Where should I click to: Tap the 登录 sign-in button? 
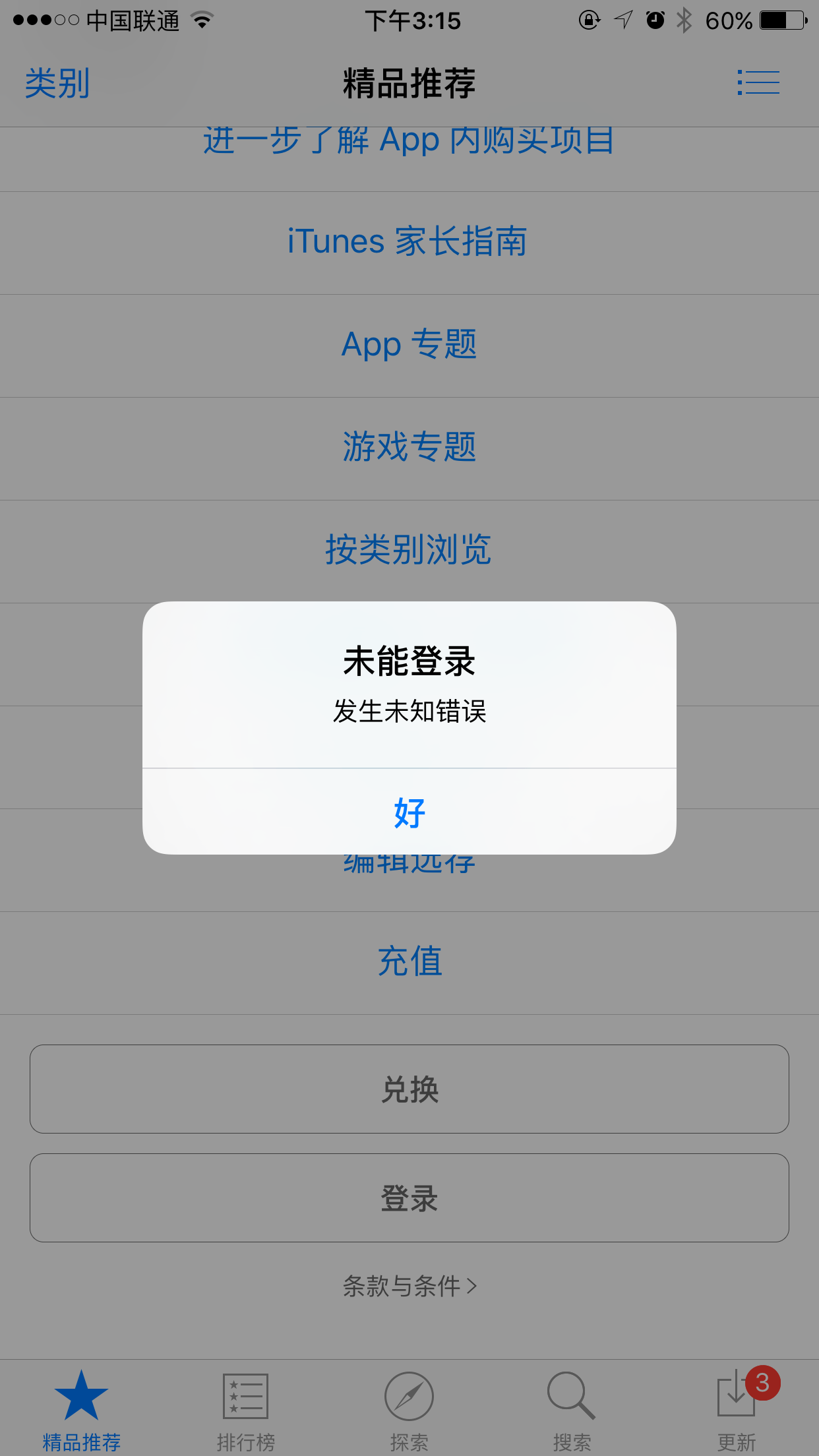click(x=409, y=1198)
